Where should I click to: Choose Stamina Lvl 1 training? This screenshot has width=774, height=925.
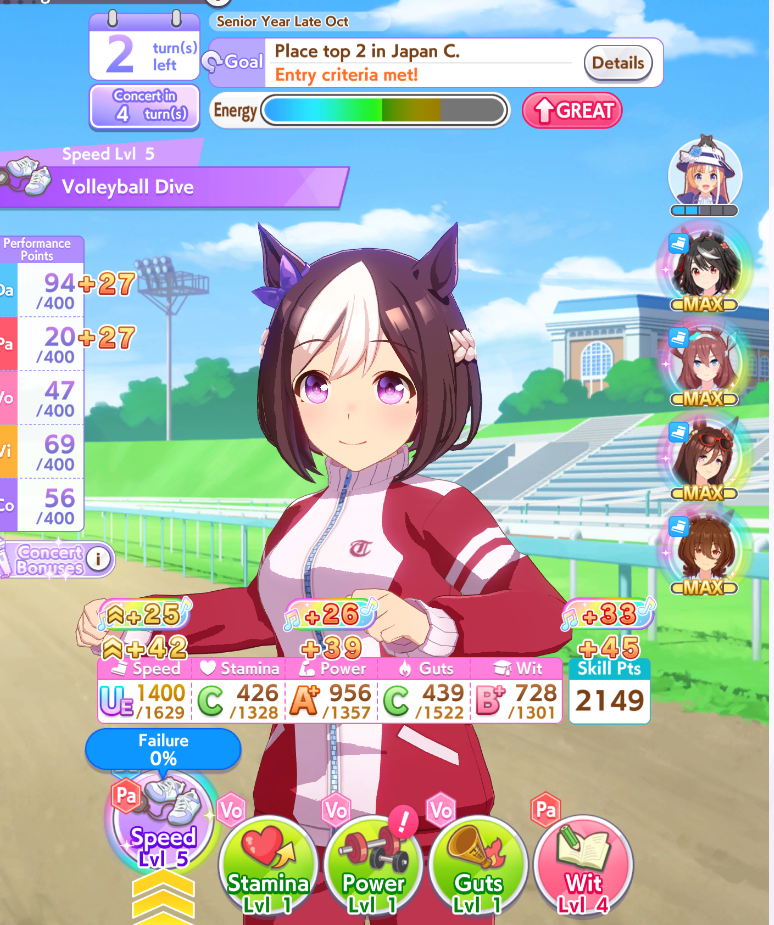[x=268, y=864]
